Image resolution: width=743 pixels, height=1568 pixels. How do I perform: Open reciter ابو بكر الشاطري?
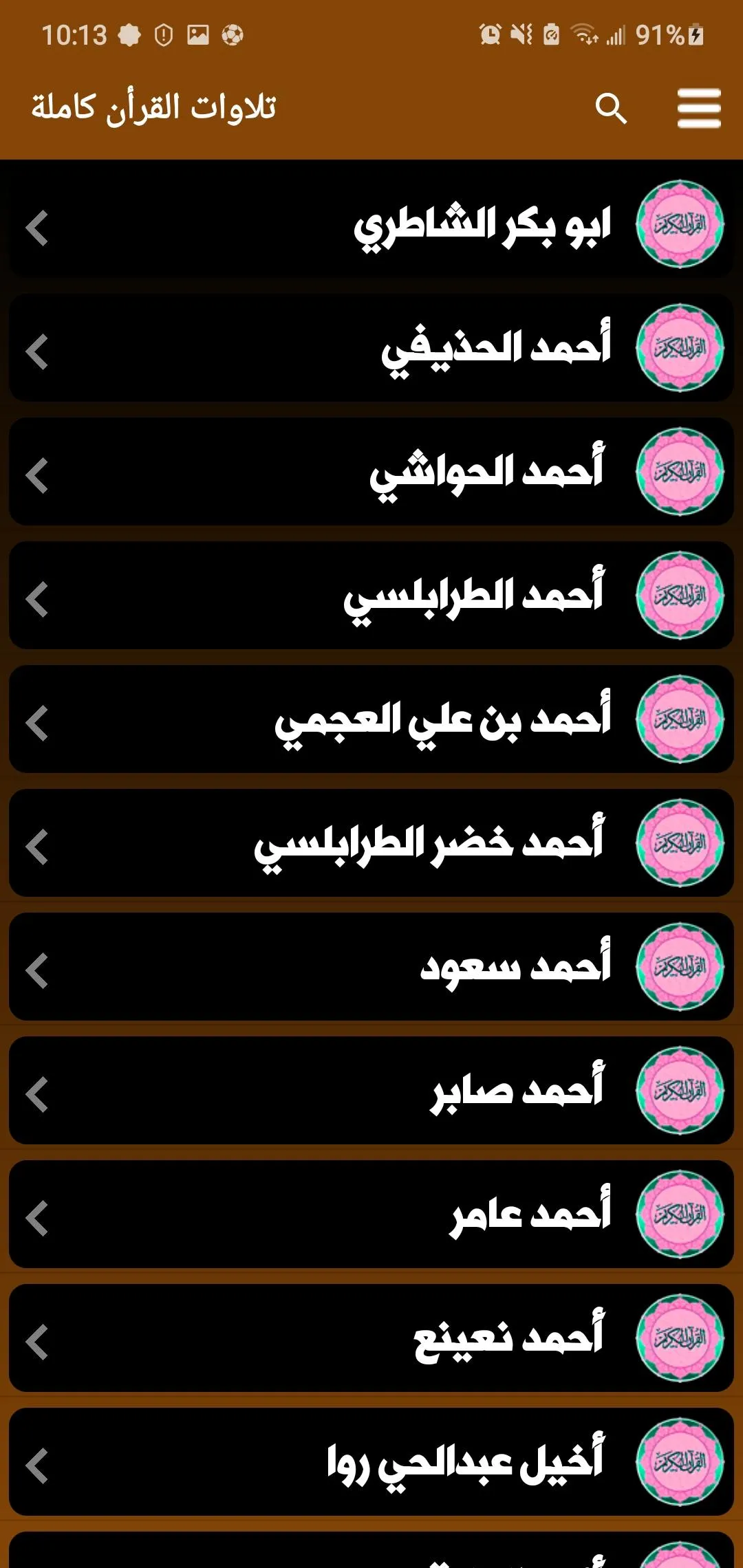tap(371, 224)
